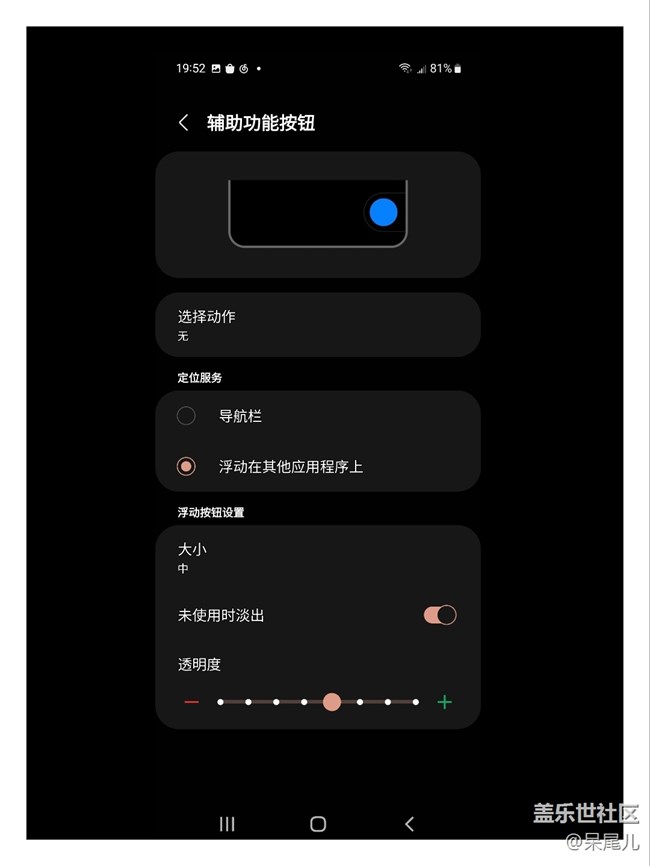Image resolution: width=650 pixels, height=866 pixels.
Task: Tap the 透明度 slider track
Action: point(318,702)
